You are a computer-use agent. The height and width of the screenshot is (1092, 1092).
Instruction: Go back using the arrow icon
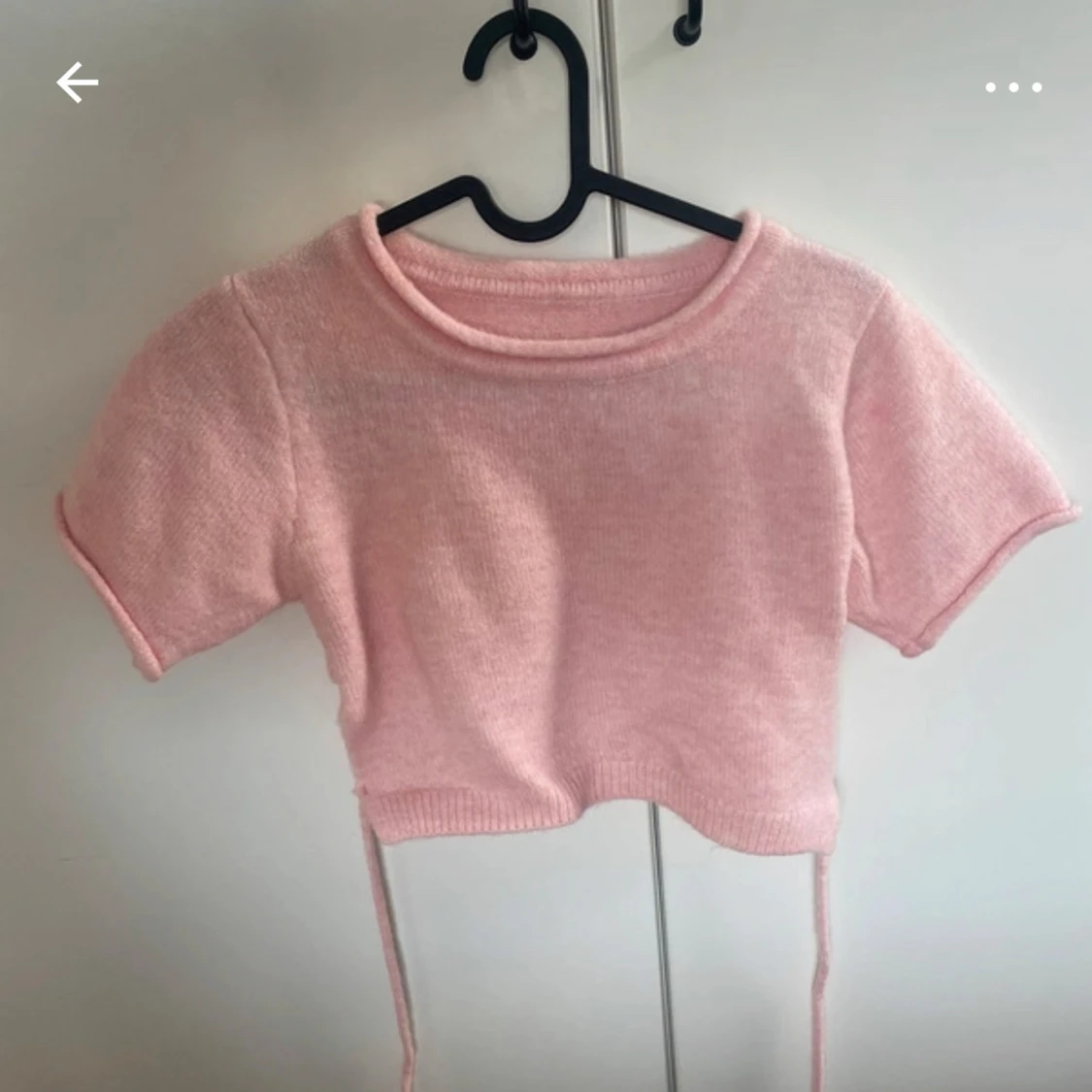[x=77, y=83]
